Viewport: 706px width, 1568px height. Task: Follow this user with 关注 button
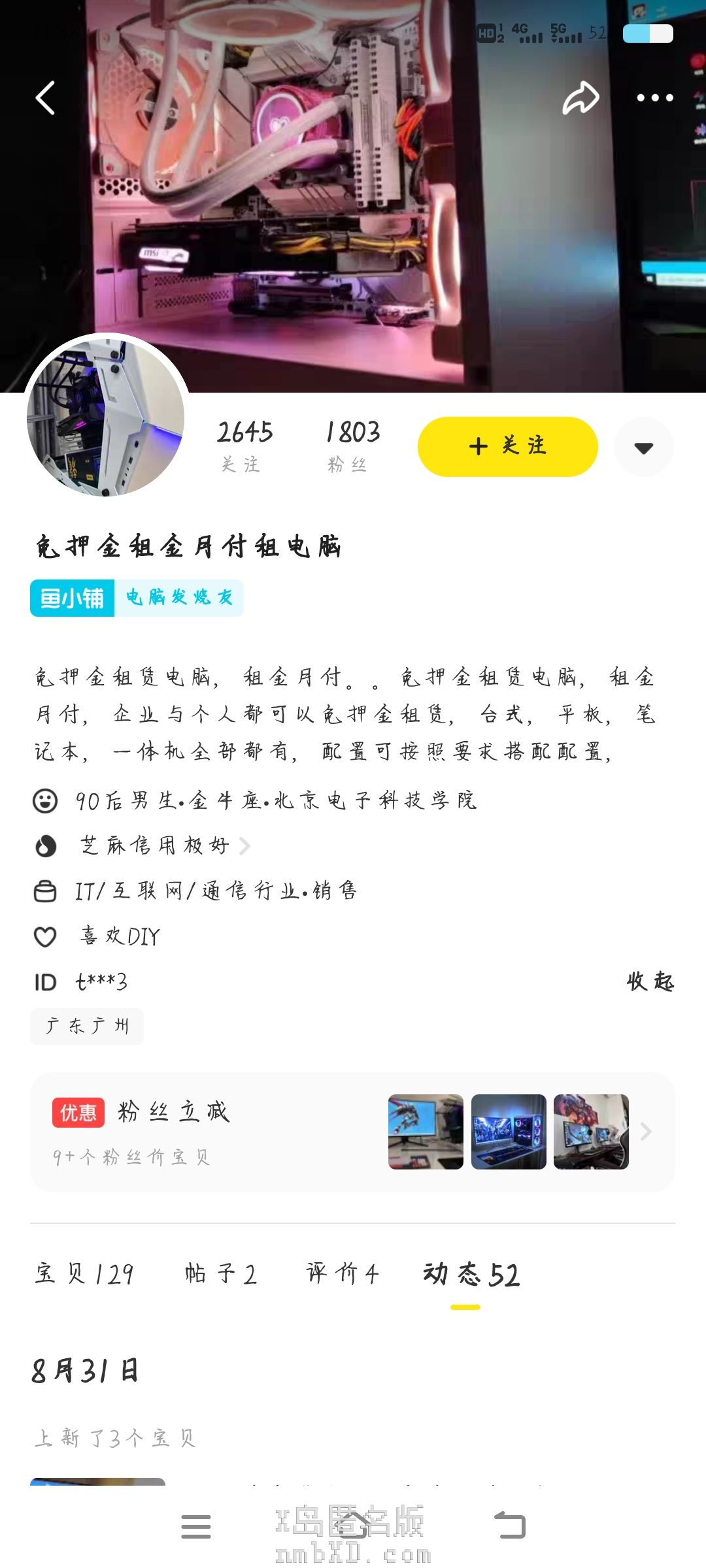pos(507,447)
